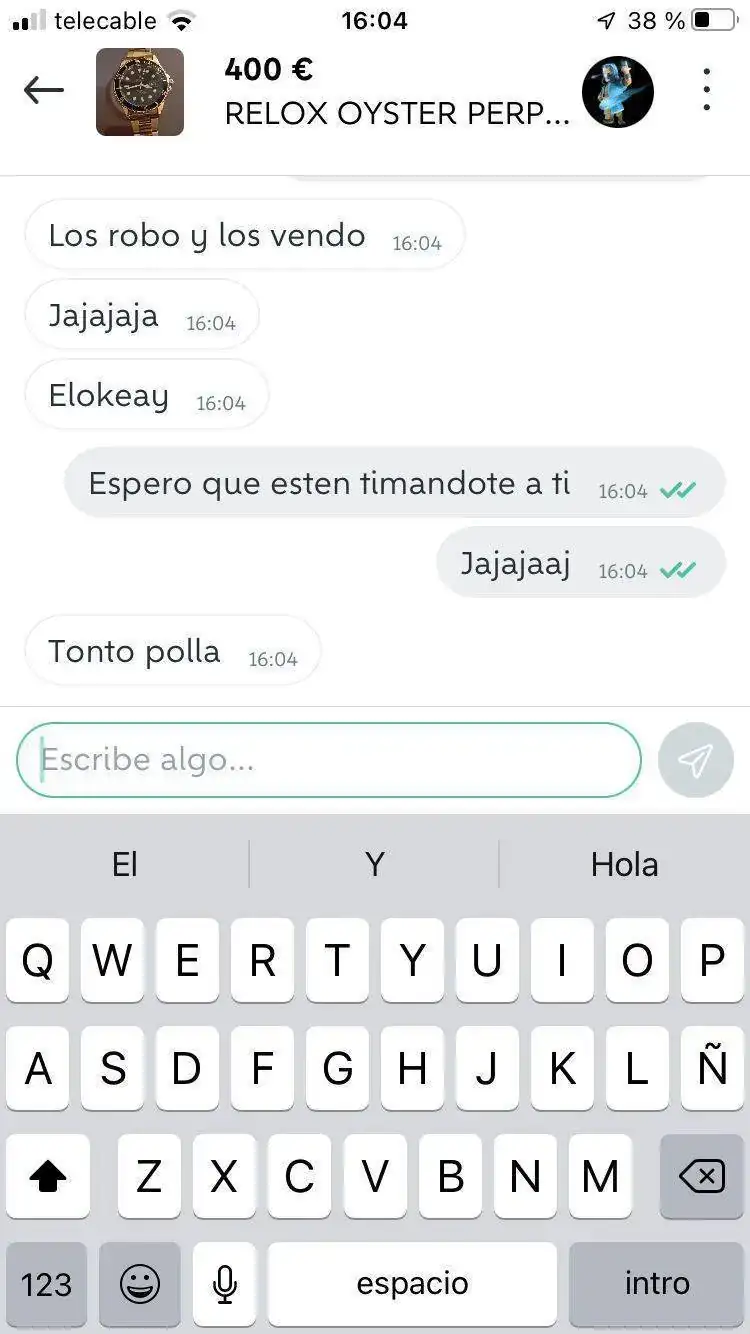The height and width of the screenshot is (1334, 750).
Task: Focus the "Escribe algo..." message field
Action: point(328,760)
